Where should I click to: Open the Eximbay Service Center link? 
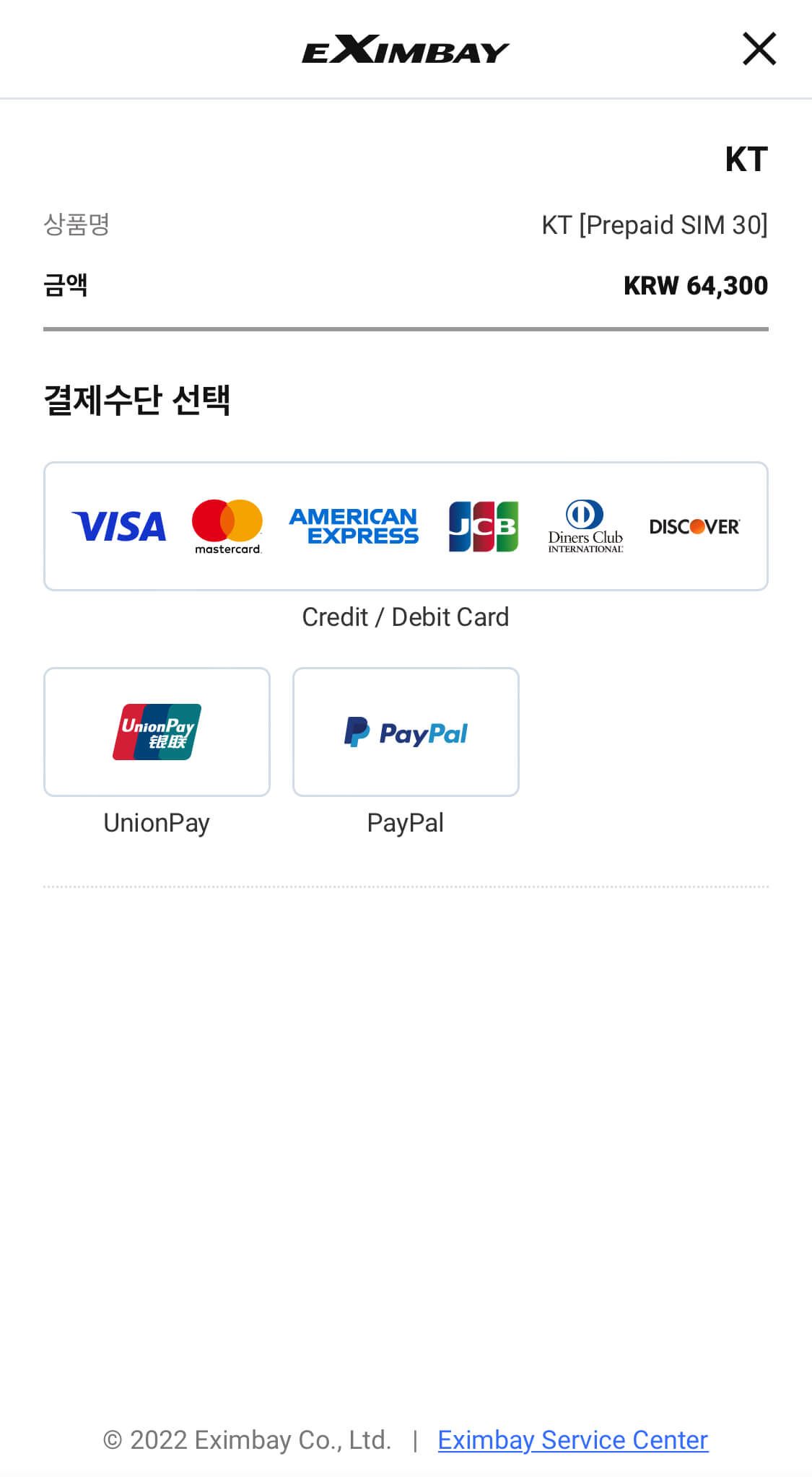tap(573, 1440)
